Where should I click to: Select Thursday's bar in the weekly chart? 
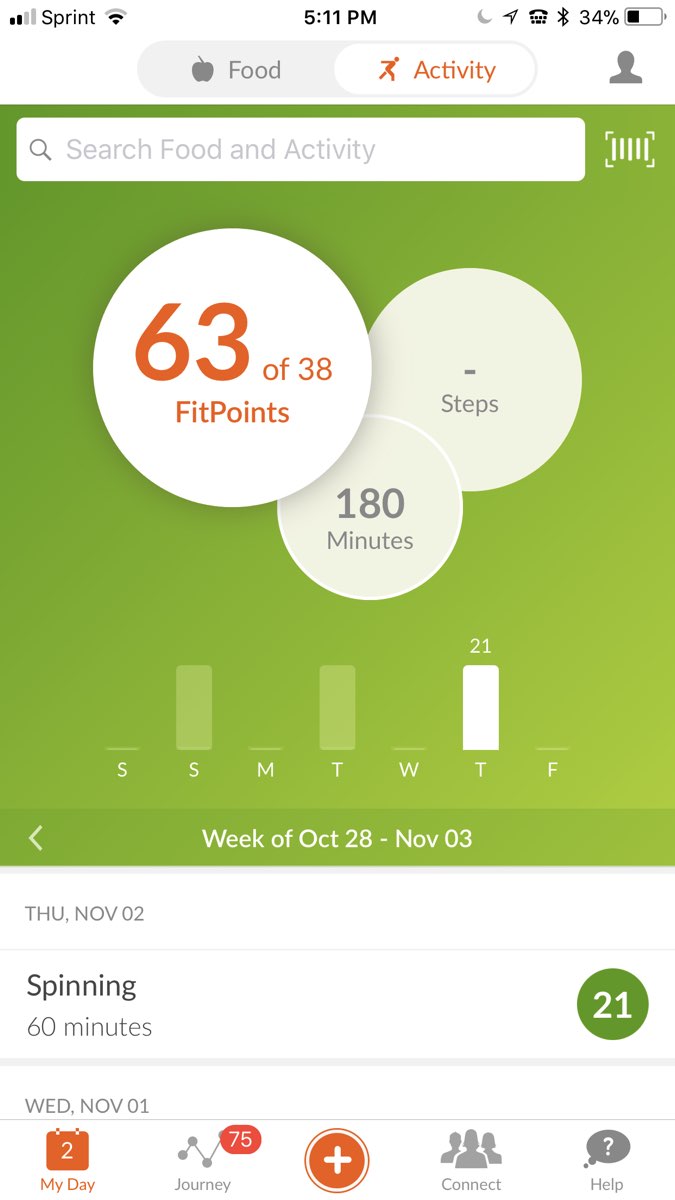coord(480,708)
